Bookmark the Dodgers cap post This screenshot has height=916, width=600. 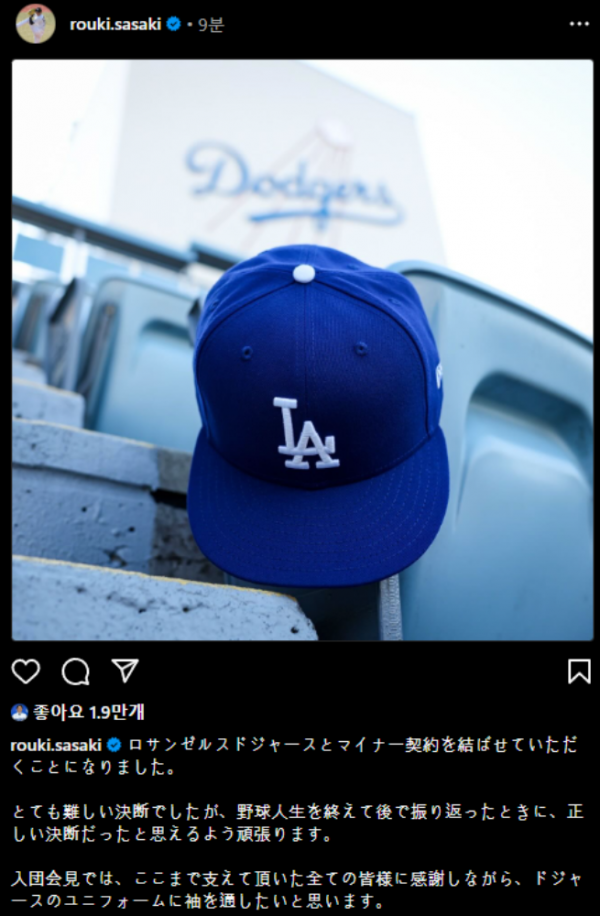pos(578,671)
